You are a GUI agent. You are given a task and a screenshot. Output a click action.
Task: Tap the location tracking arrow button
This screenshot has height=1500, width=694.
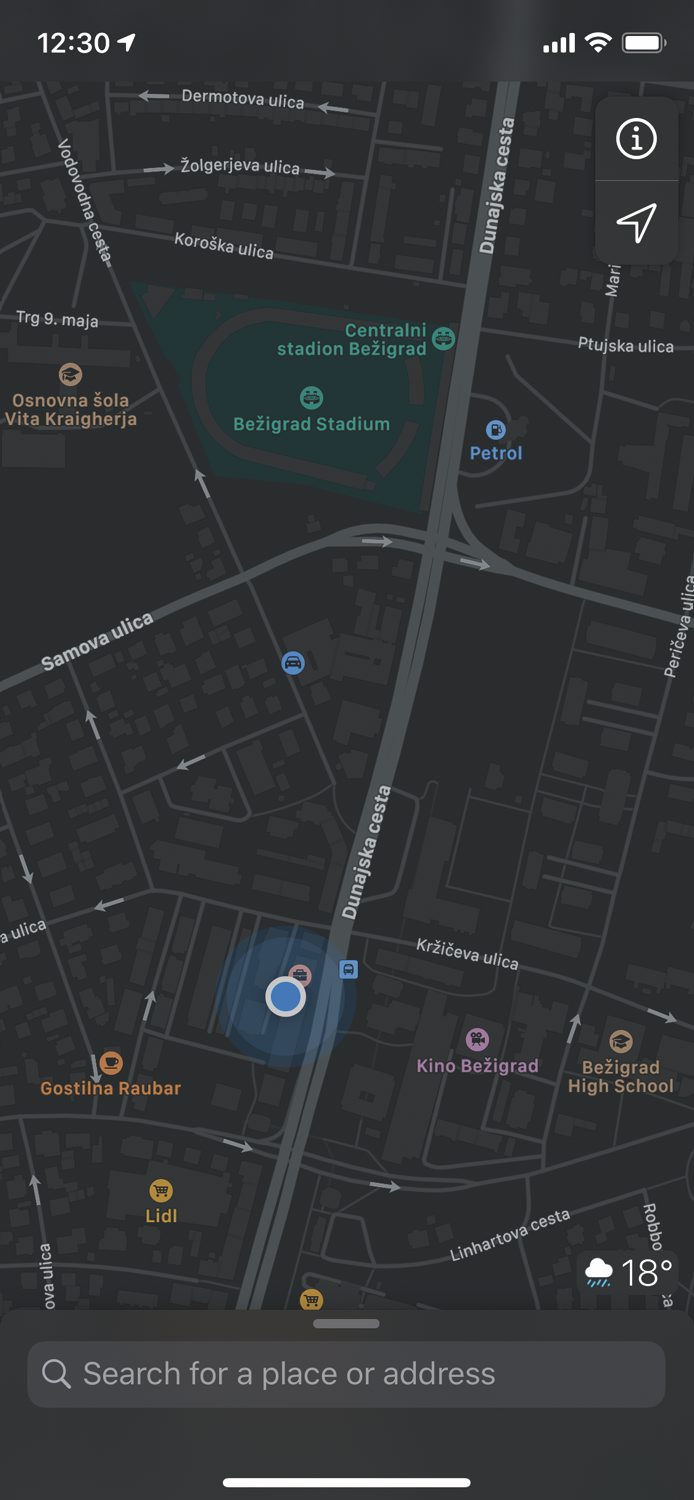click(x=636, y=223)
